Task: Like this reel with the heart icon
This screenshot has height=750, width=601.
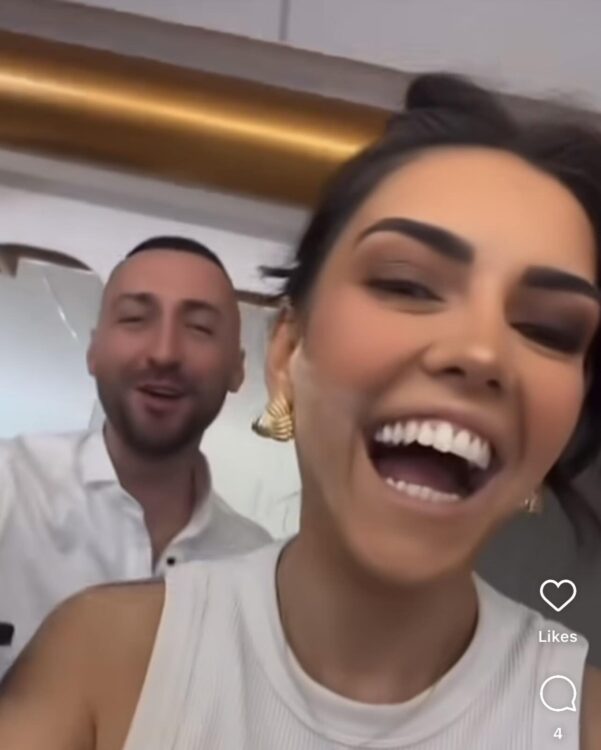Action: [557, 595]
